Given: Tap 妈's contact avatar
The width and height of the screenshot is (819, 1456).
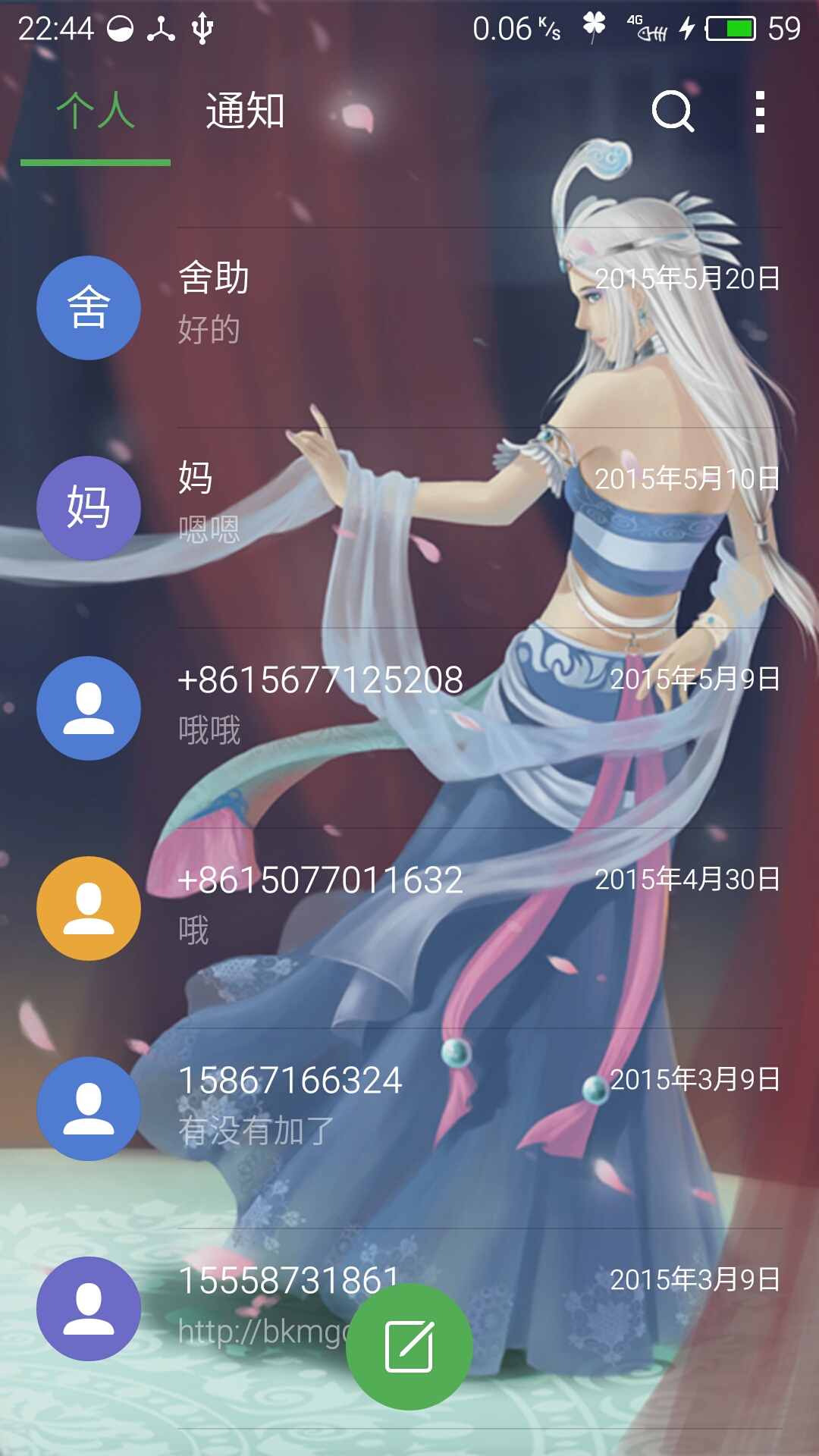Looking at the screenshot, I should point(89,508).
